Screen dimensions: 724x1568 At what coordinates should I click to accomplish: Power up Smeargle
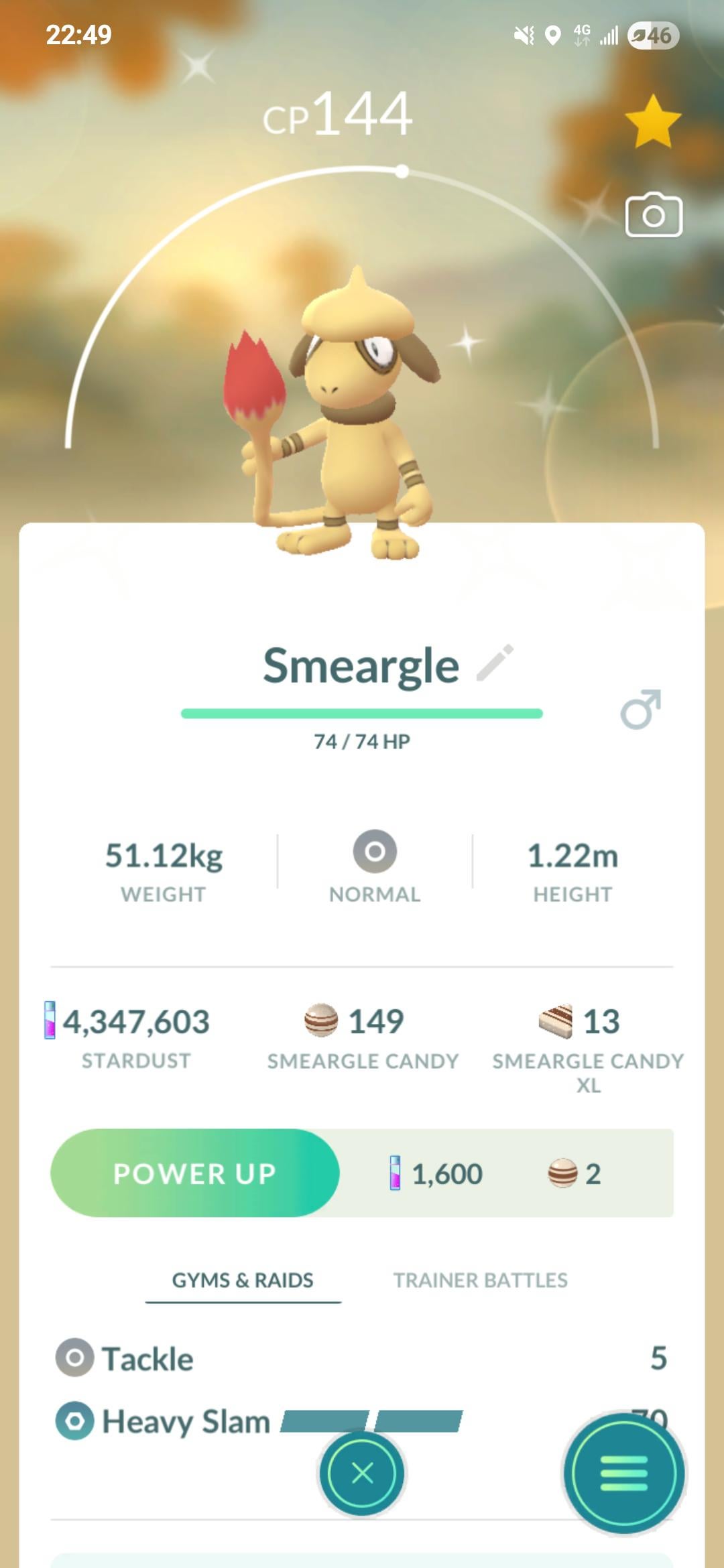coord(195,1173)
